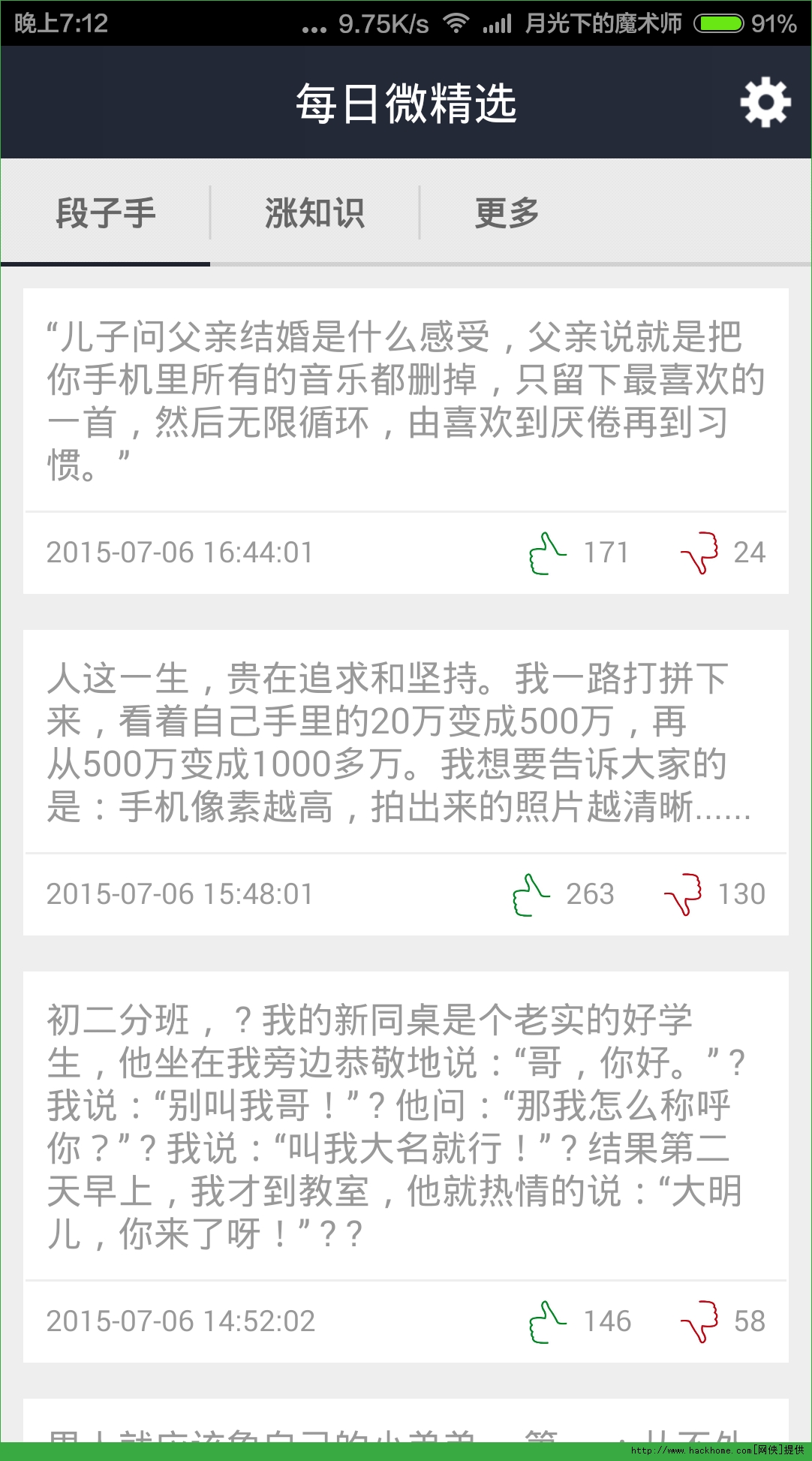Thumbs up the post dated 15:48:01
The height and width of the screenshot is (1461, 812).
pos(532,894)
